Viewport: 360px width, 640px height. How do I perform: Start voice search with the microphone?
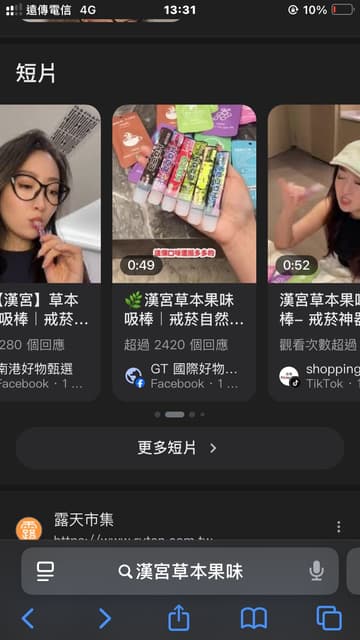[x=316, y=571]
